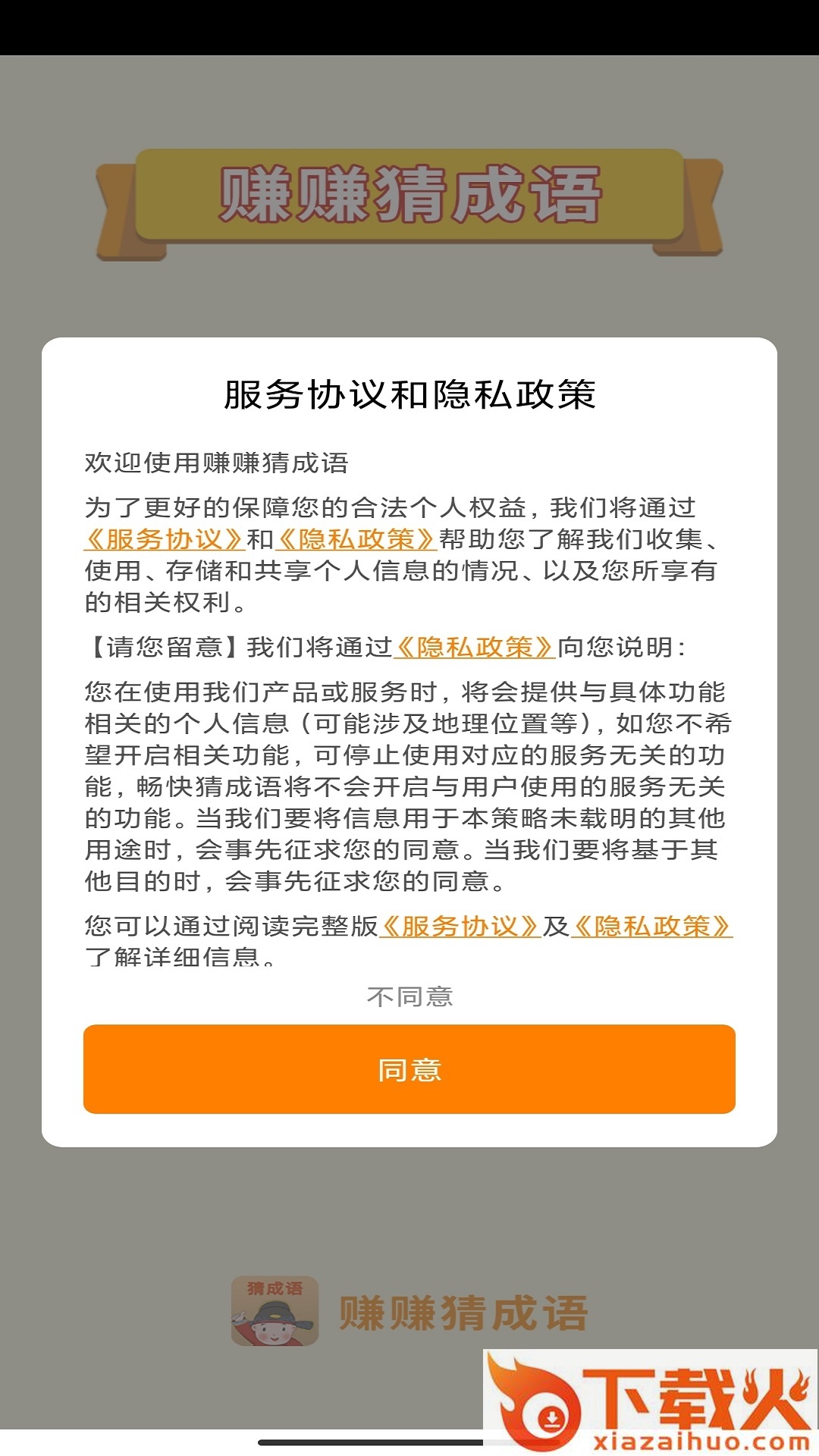Open 《隐私政策》 in the 请您留意 sentence
The width and height of the screenshot is (819, 1456).
pos(474,645)
